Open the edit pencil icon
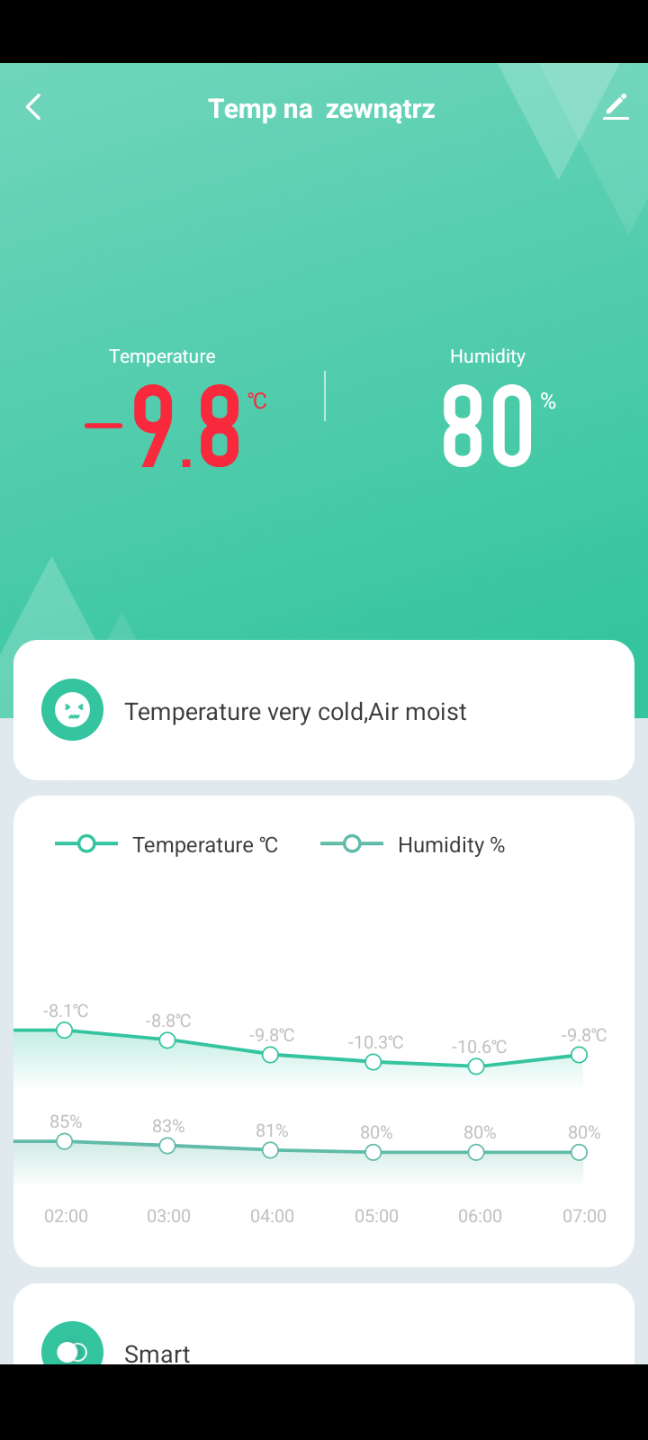 click(616, 107)
